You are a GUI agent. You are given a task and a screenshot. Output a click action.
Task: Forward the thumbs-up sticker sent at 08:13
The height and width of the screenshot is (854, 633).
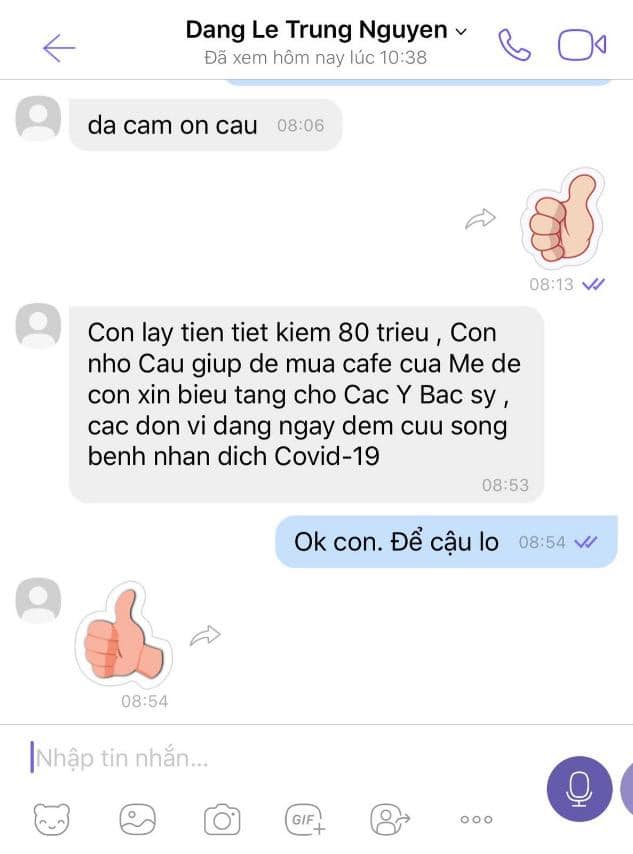coord(481,220)
